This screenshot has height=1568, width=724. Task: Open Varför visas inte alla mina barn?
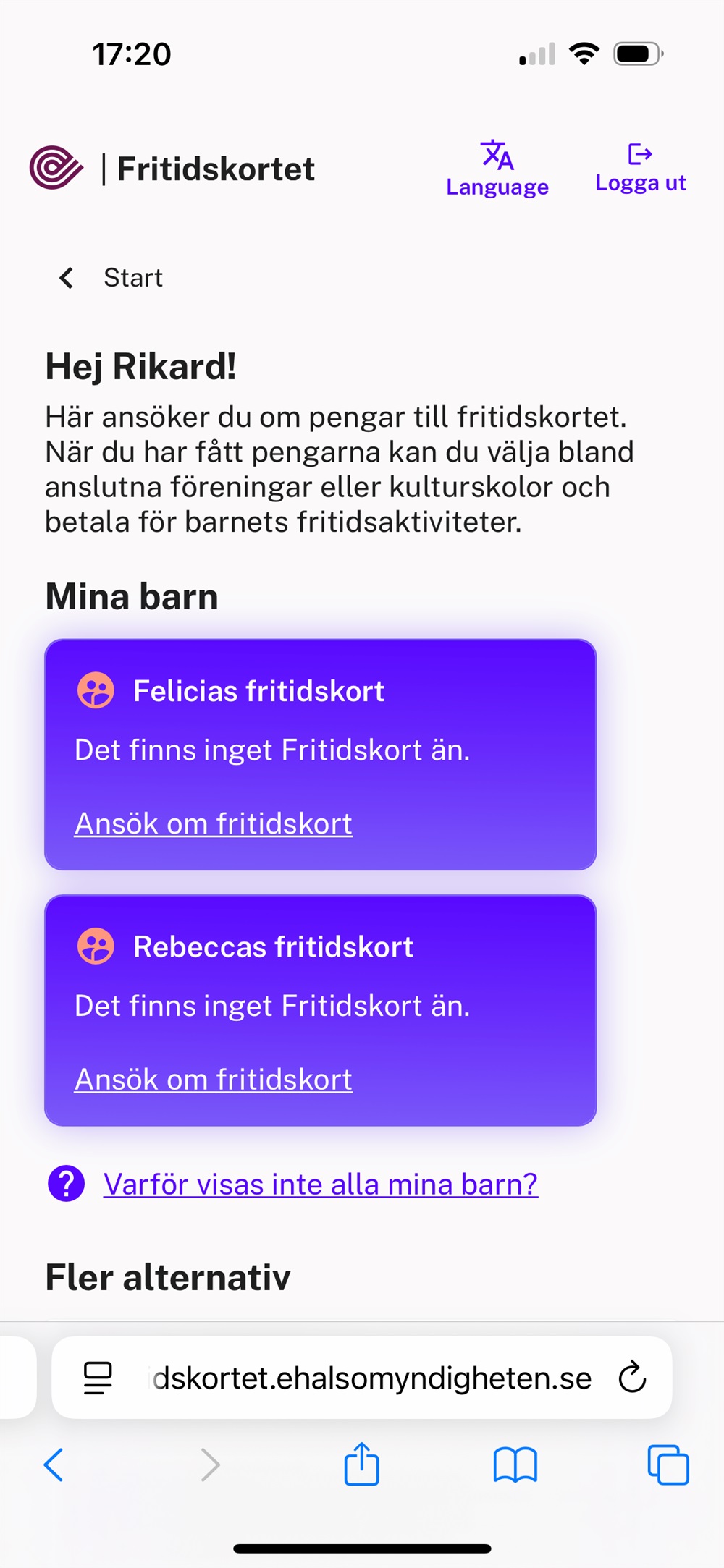pos(320,1185)
